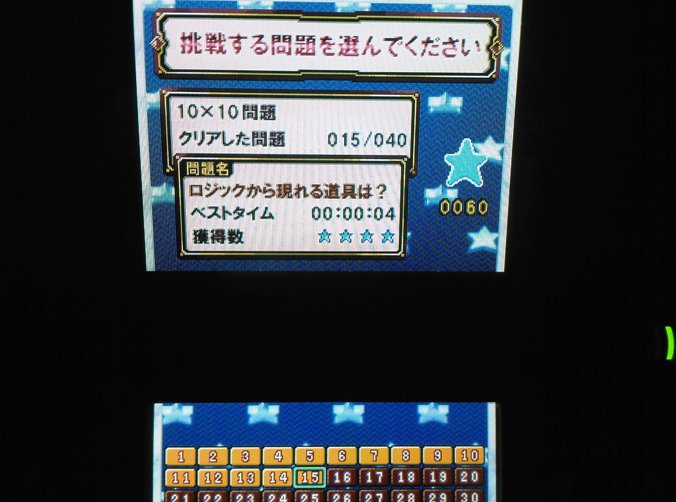The height and width of the screenshot is (502, 676).
Task: Pick puzzle number 20
Action: click(x=469, y=478)
